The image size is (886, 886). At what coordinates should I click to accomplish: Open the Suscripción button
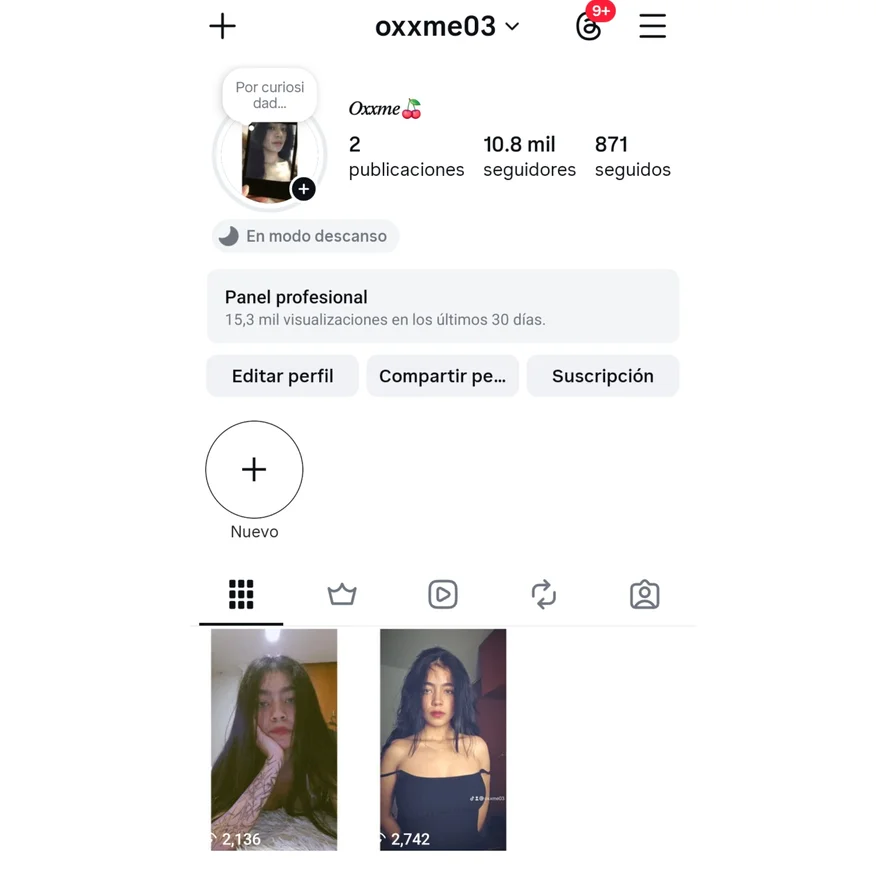(602, 376)
